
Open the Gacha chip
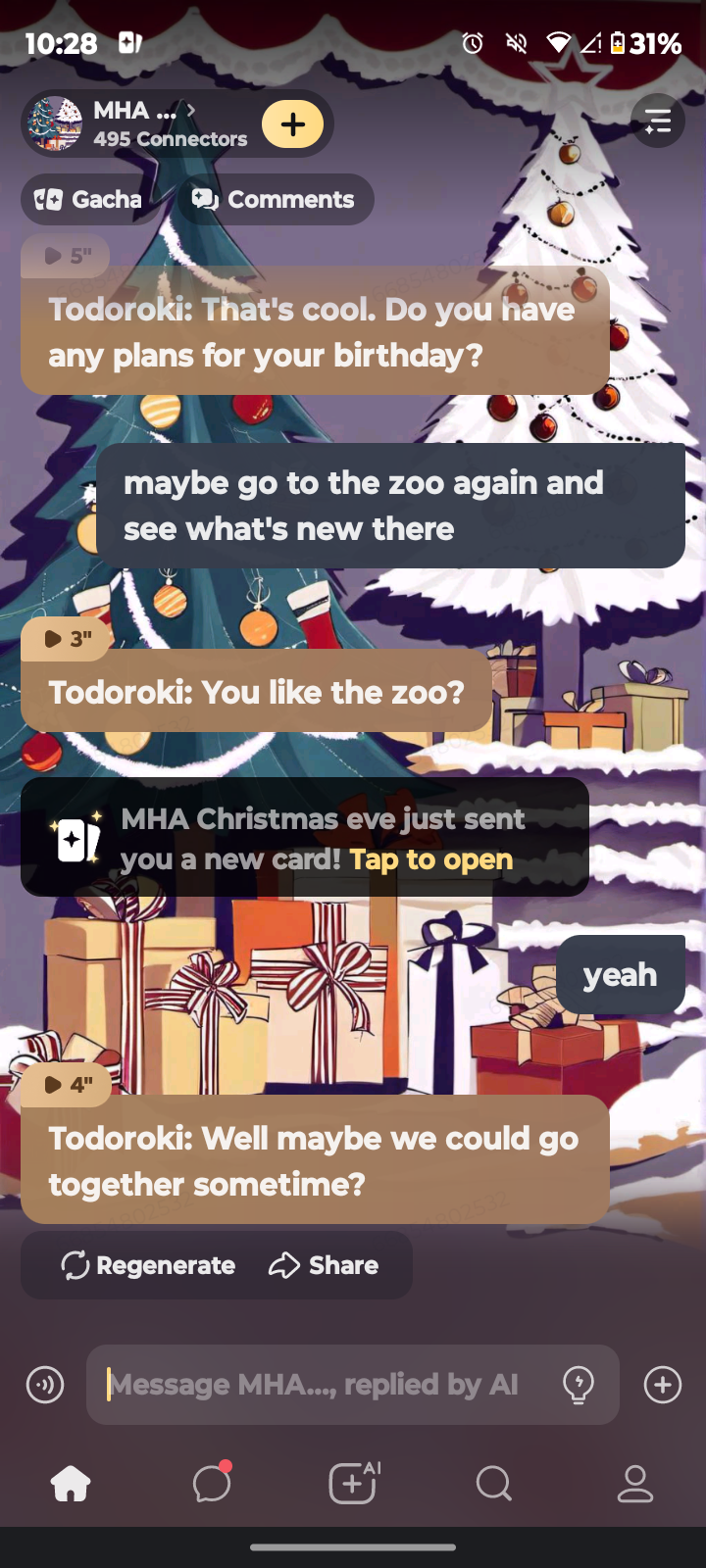pos(89,200)
